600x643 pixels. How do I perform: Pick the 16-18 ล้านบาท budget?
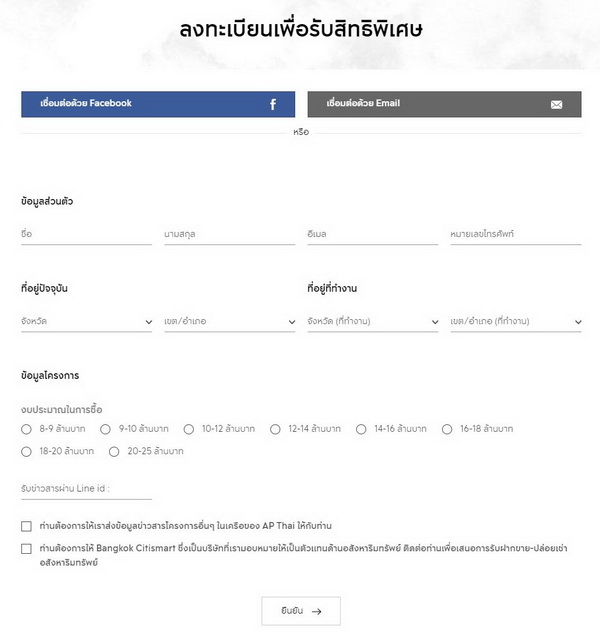click(448, 429)
